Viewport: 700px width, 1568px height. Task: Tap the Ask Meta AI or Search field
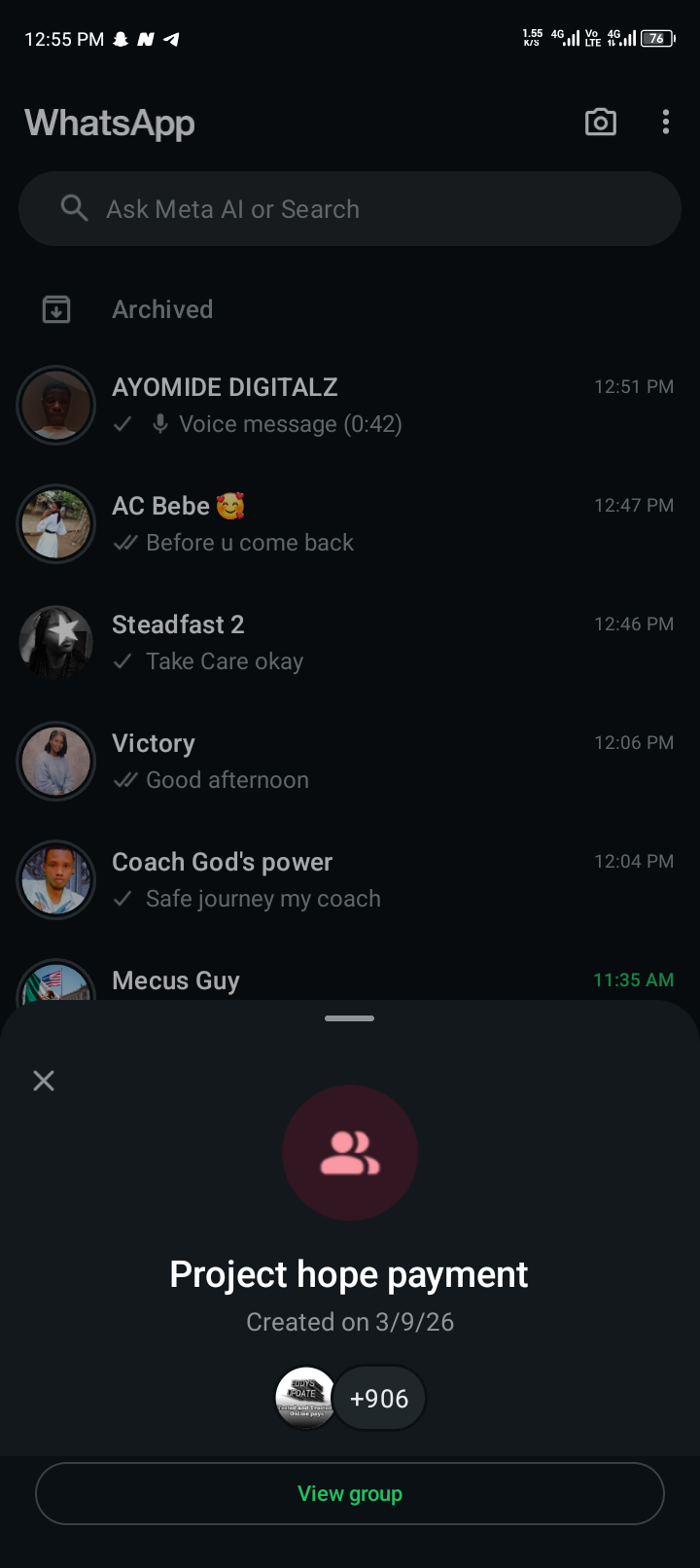[350, 209]
